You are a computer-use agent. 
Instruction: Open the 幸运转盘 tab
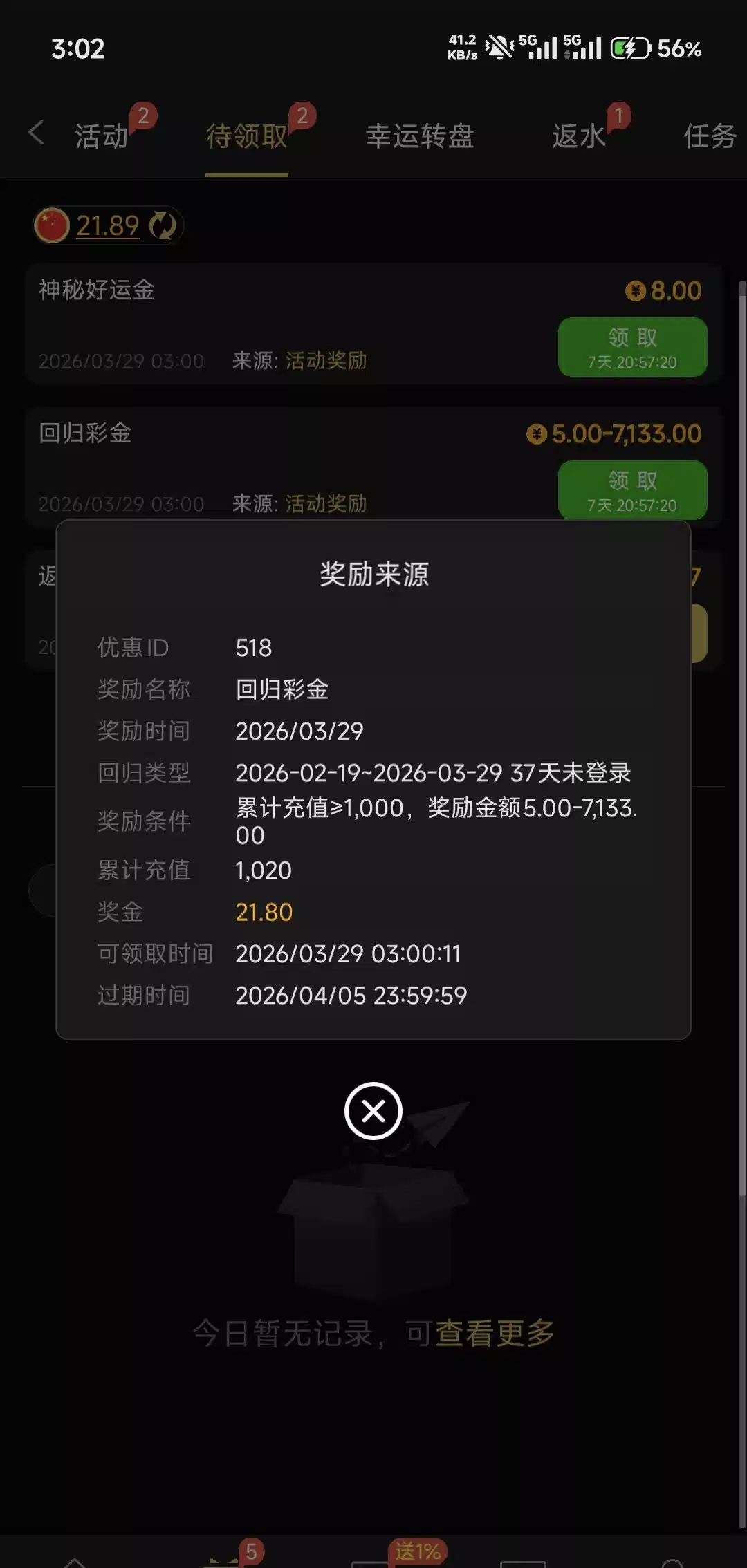pyautogui.click(x=419, y=136)
